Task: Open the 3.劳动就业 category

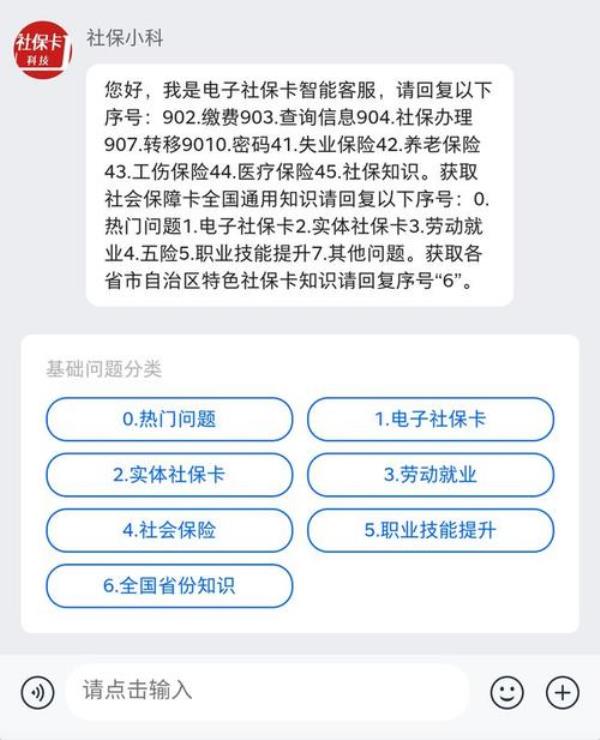Action: (430, 475)
